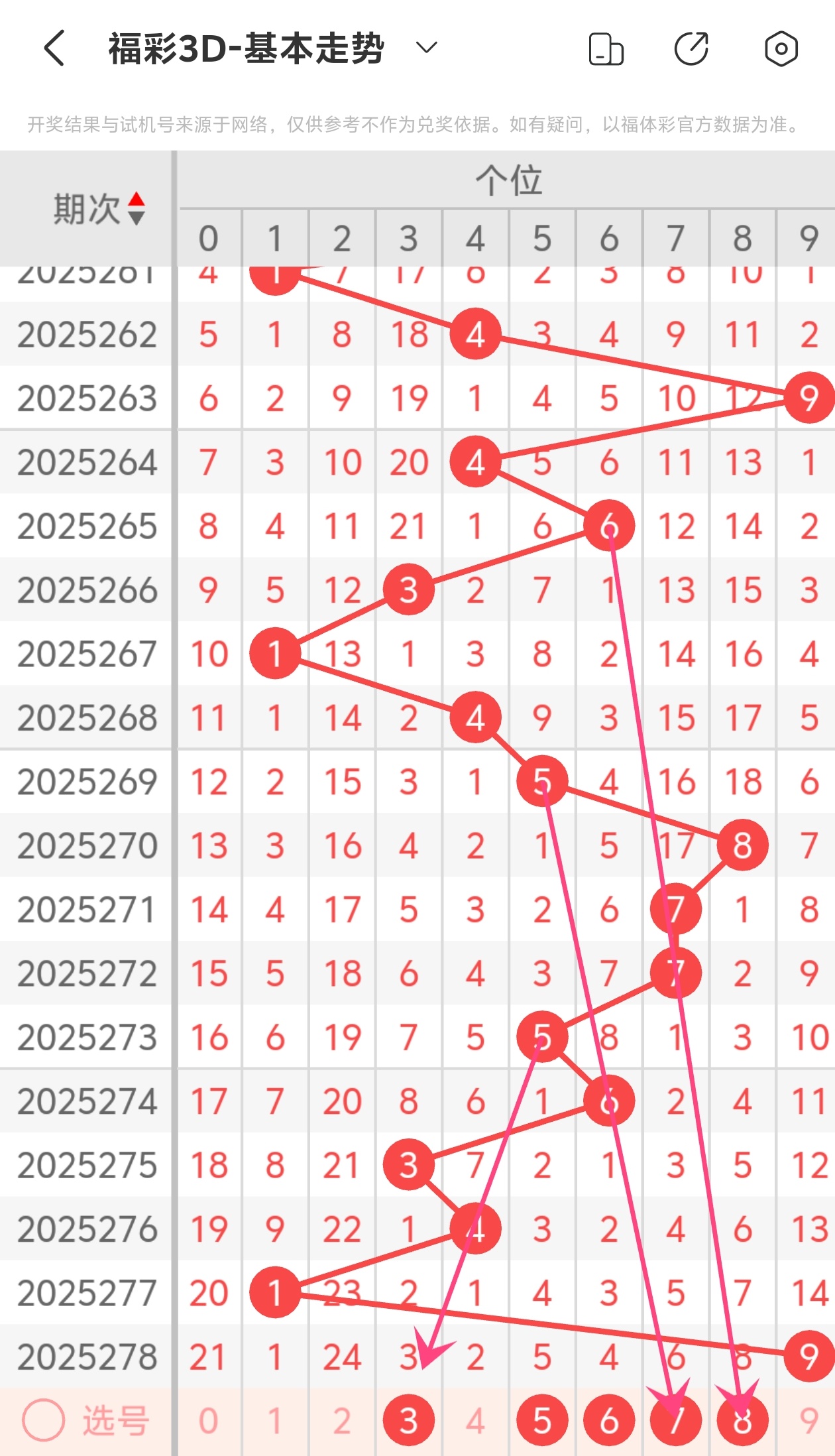Choose number 4 in the 选号 row
This screenshot has width=835, height=1456.
click(475, 1420)
